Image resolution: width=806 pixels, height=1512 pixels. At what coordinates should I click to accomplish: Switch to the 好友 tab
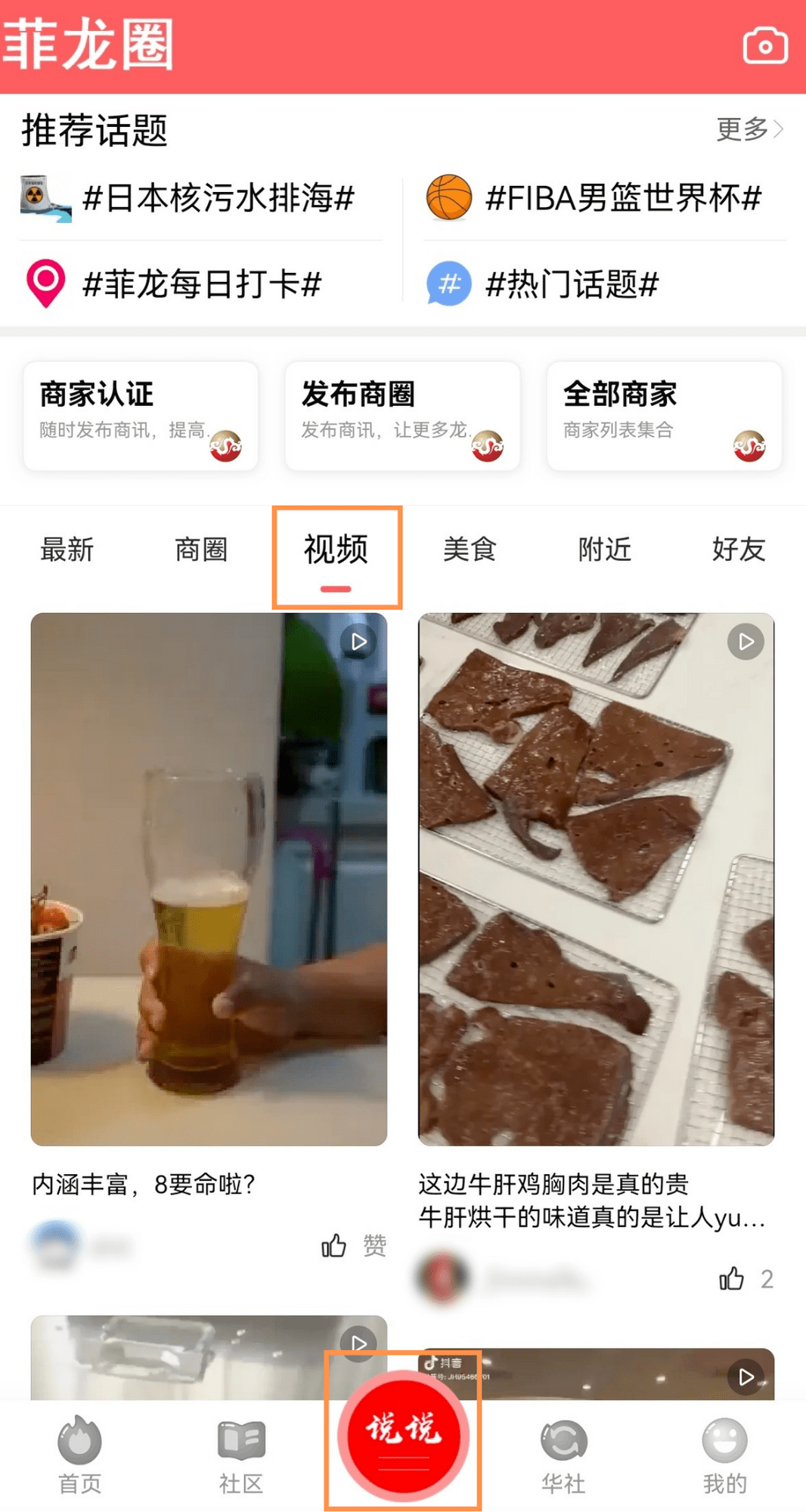click(738, 550)
